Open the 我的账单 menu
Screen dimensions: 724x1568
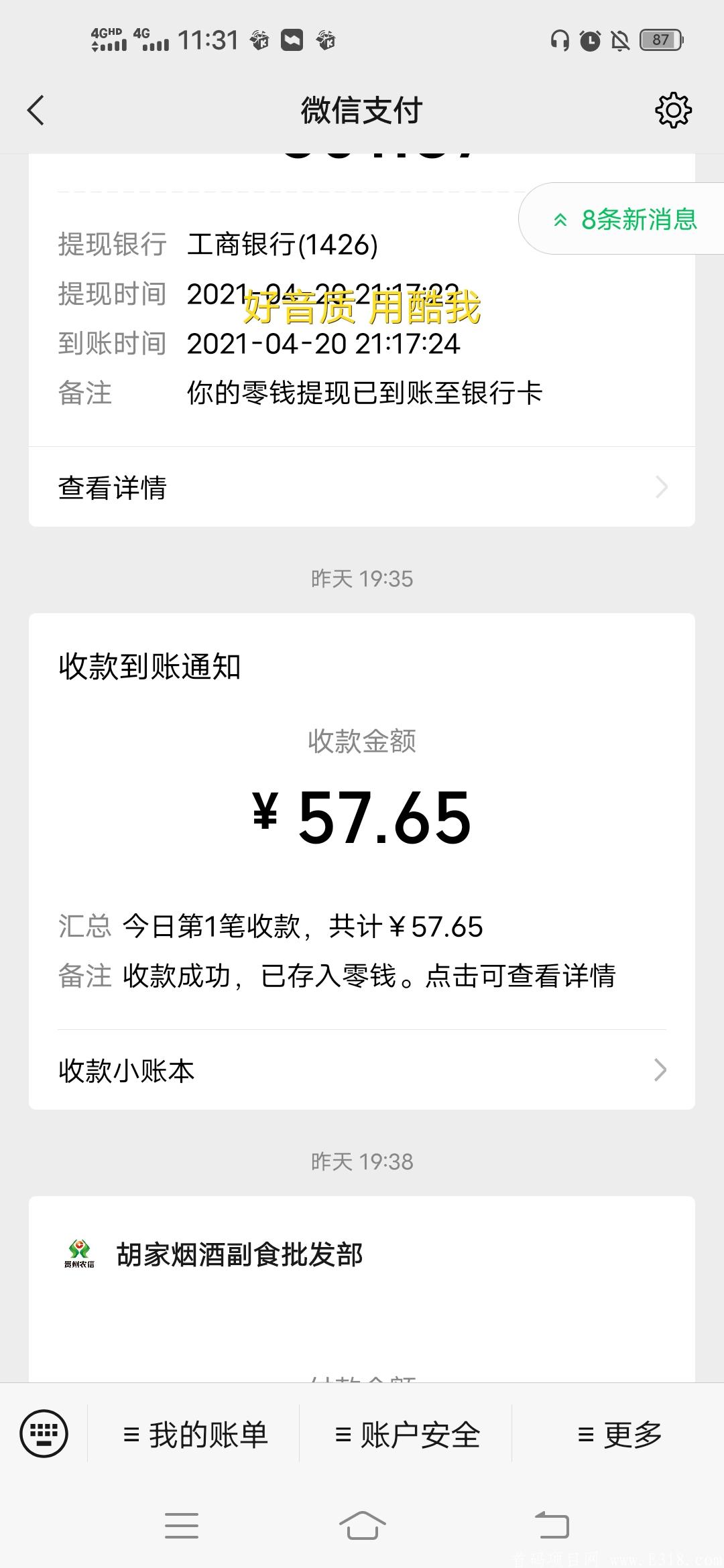(x=194, y=1435)
